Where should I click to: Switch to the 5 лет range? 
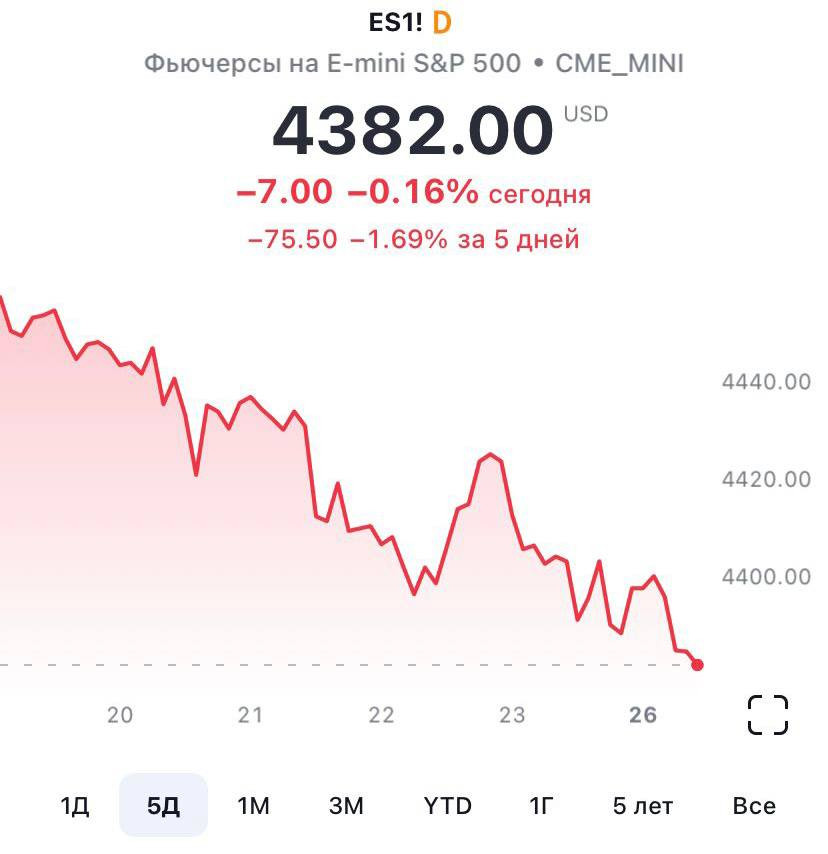(643, 806)
